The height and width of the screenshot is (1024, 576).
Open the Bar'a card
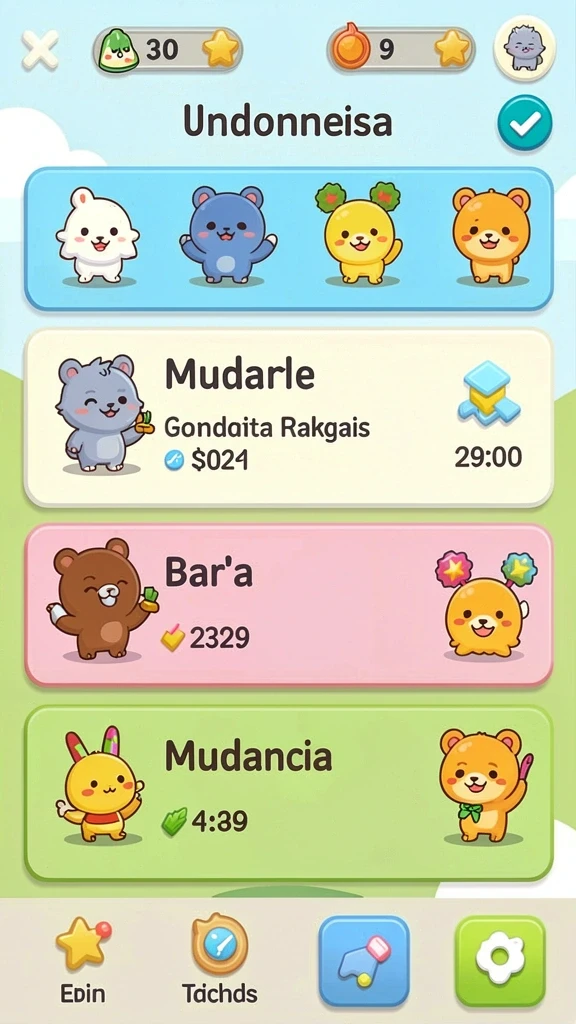(x=288, y=605)
